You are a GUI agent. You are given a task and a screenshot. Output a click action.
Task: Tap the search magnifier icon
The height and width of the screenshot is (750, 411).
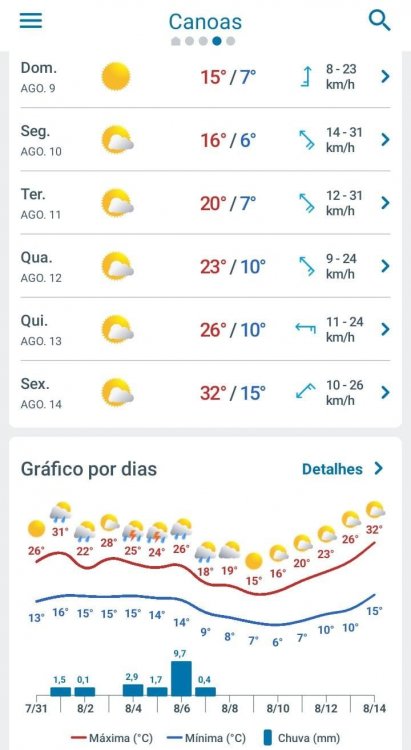380,21
